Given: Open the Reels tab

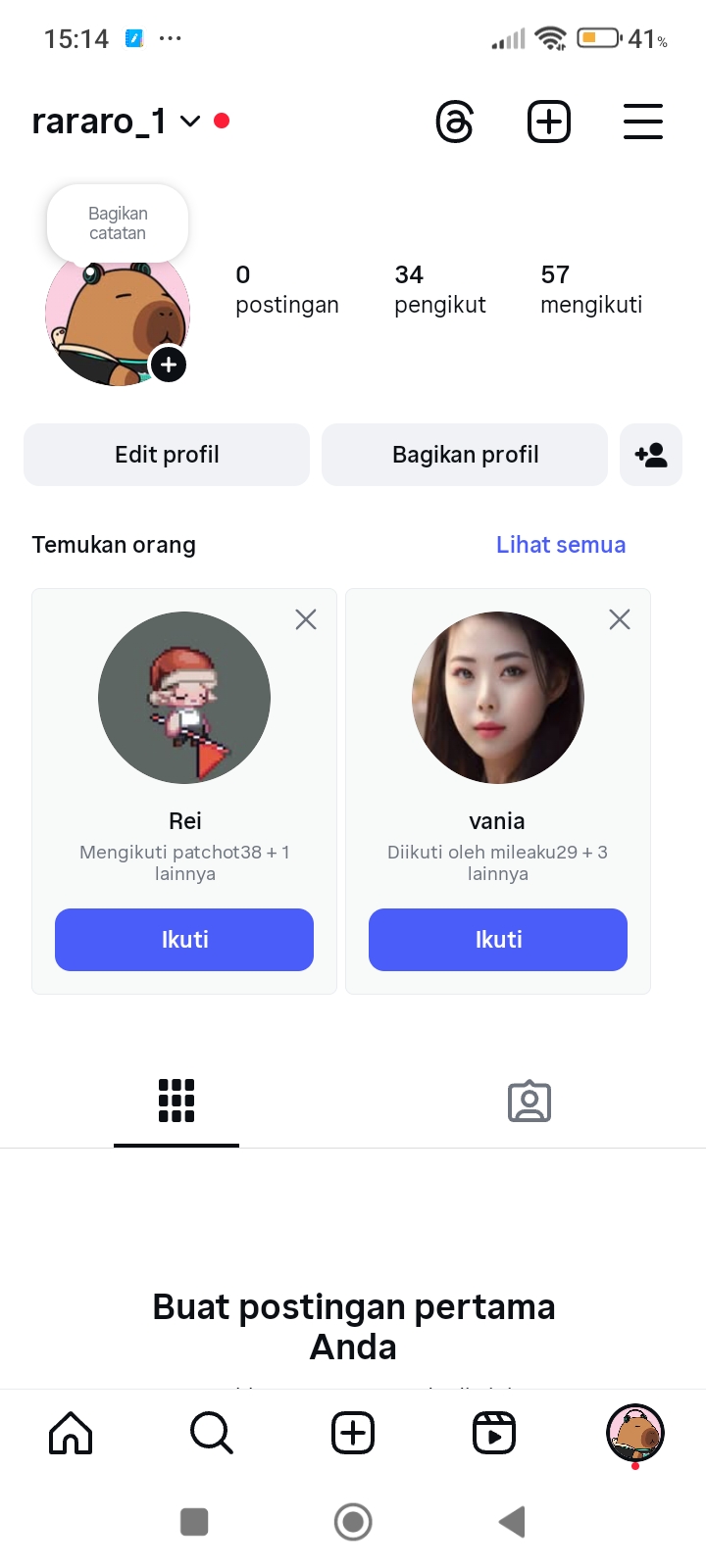Looking at the screenshot, I should (494, 1434).
